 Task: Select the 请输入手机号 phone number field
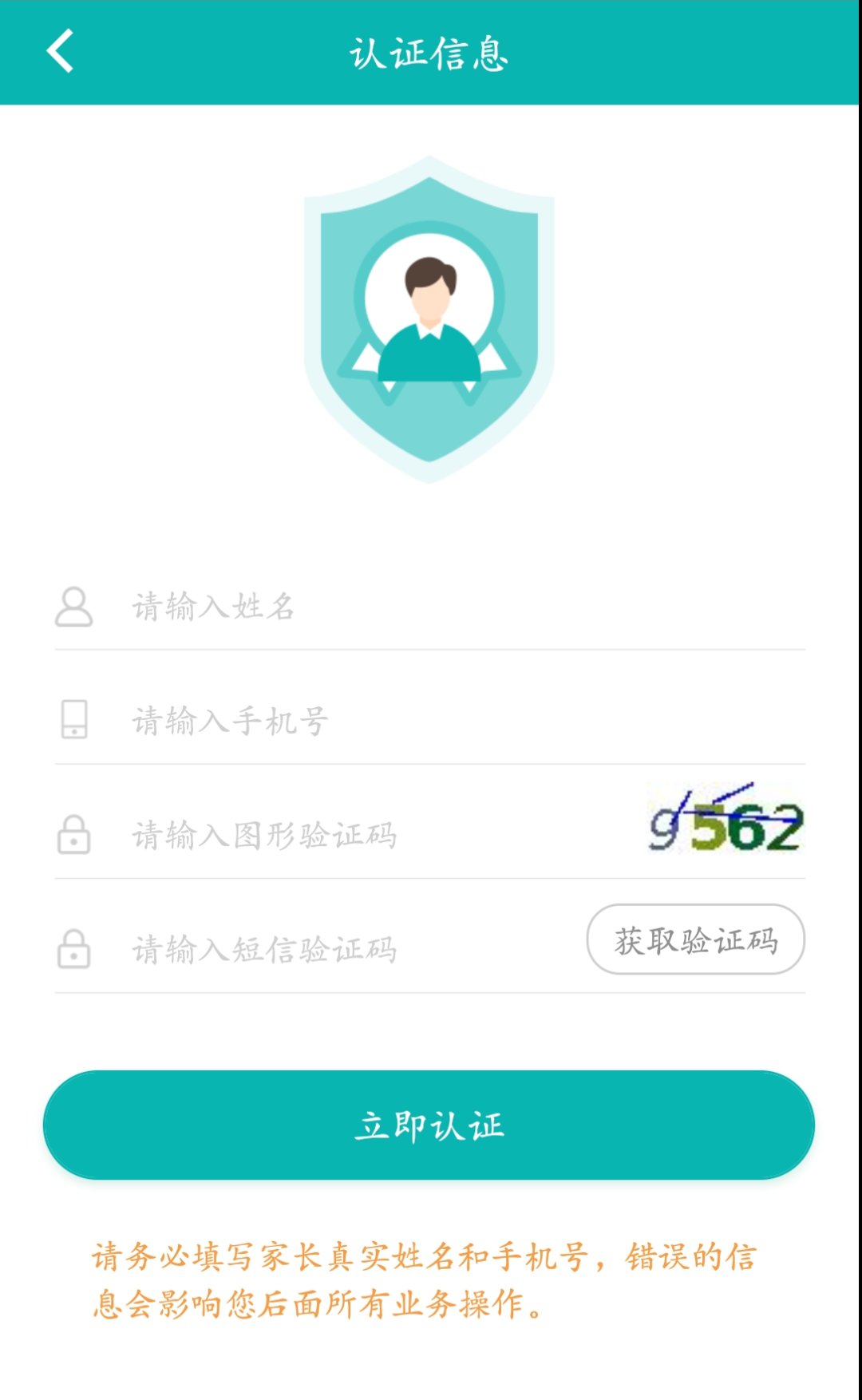click(x=447, y=721)
